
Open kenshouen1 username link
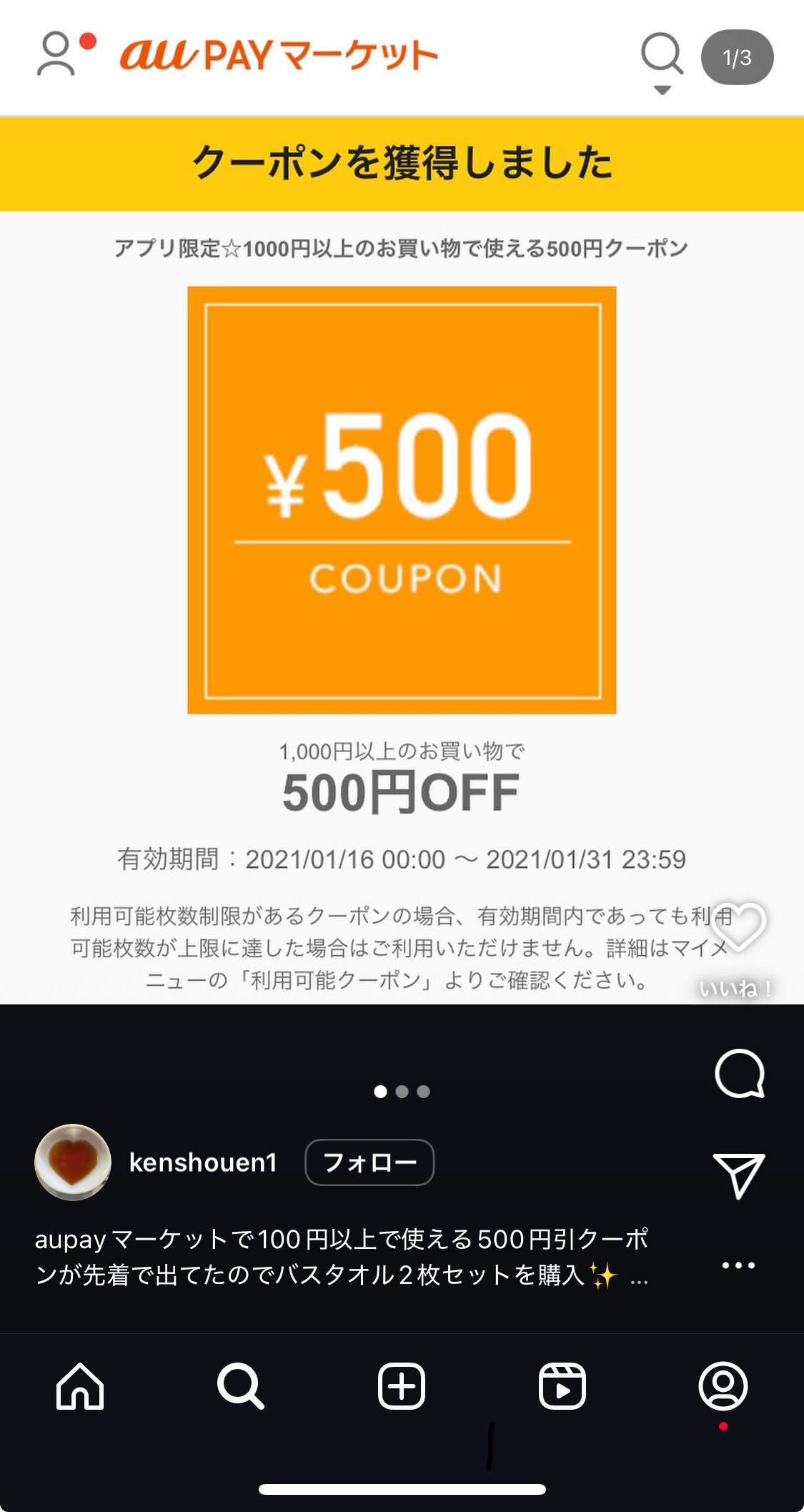click(203, 1162)
